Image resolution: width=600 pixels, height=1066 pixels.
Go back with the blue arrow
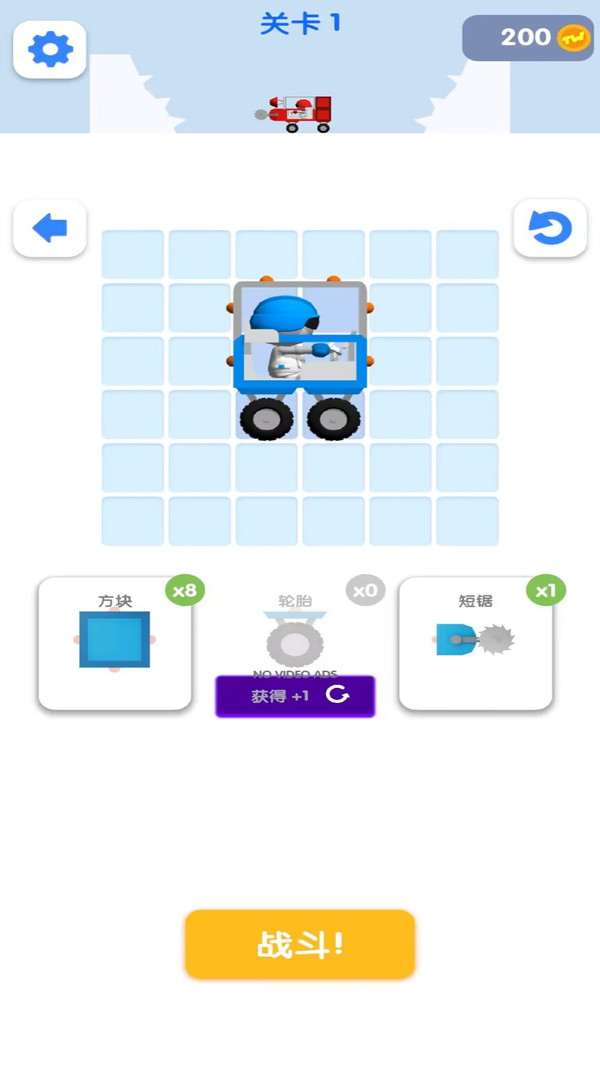[50, 228]
